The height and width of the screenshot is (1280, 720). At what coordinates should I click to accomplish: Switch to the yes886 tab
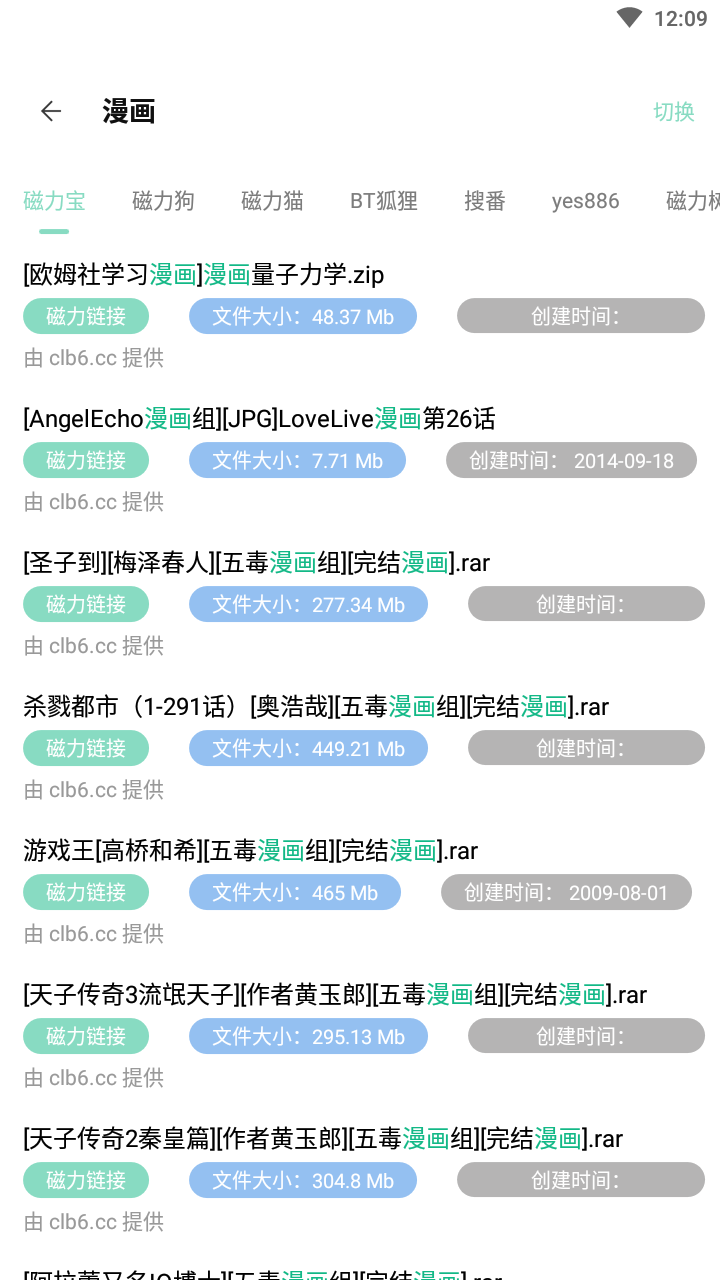(585, 201)
